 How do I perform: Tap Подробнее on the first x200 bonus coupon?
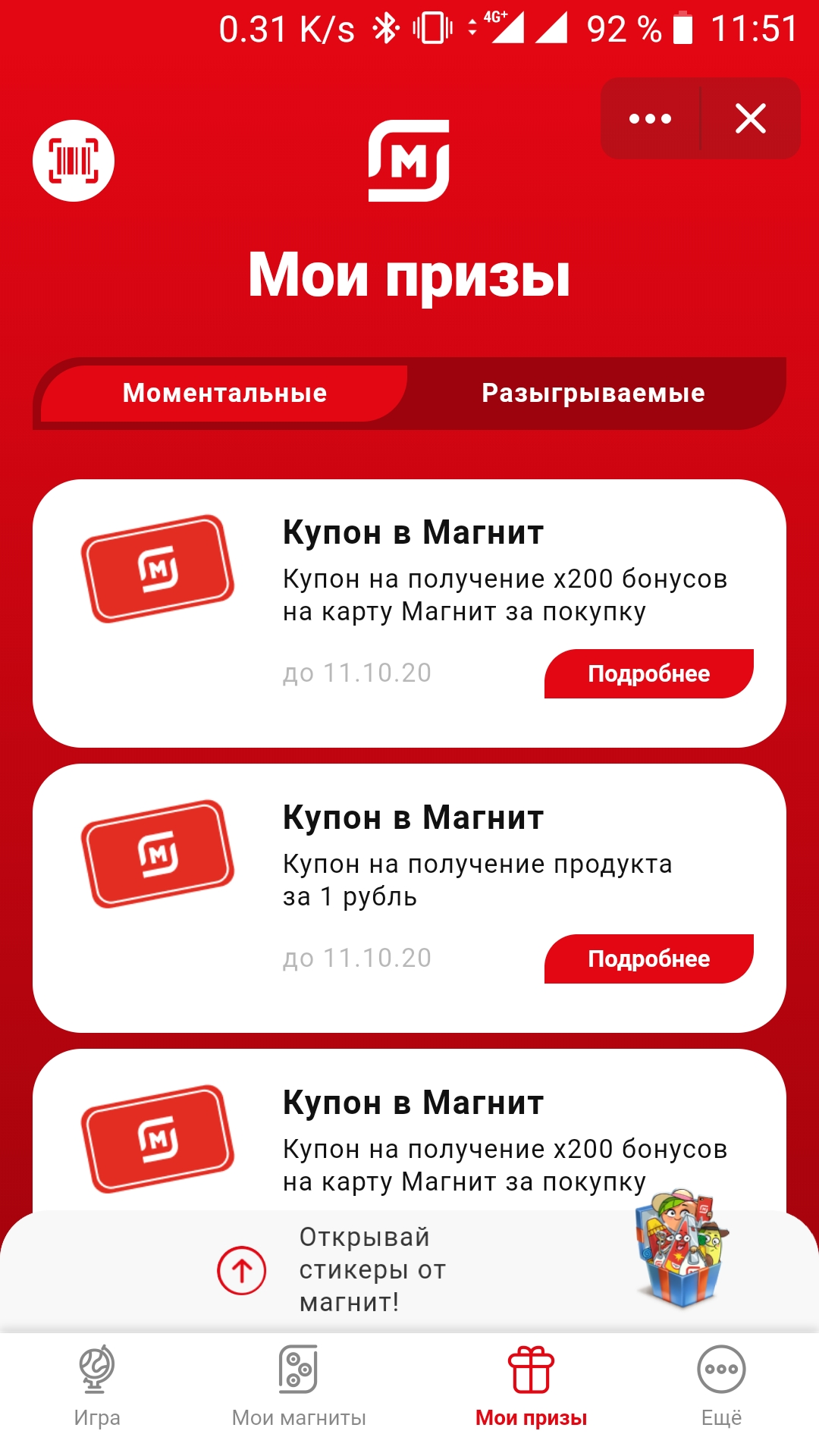(x=649, y=673)
